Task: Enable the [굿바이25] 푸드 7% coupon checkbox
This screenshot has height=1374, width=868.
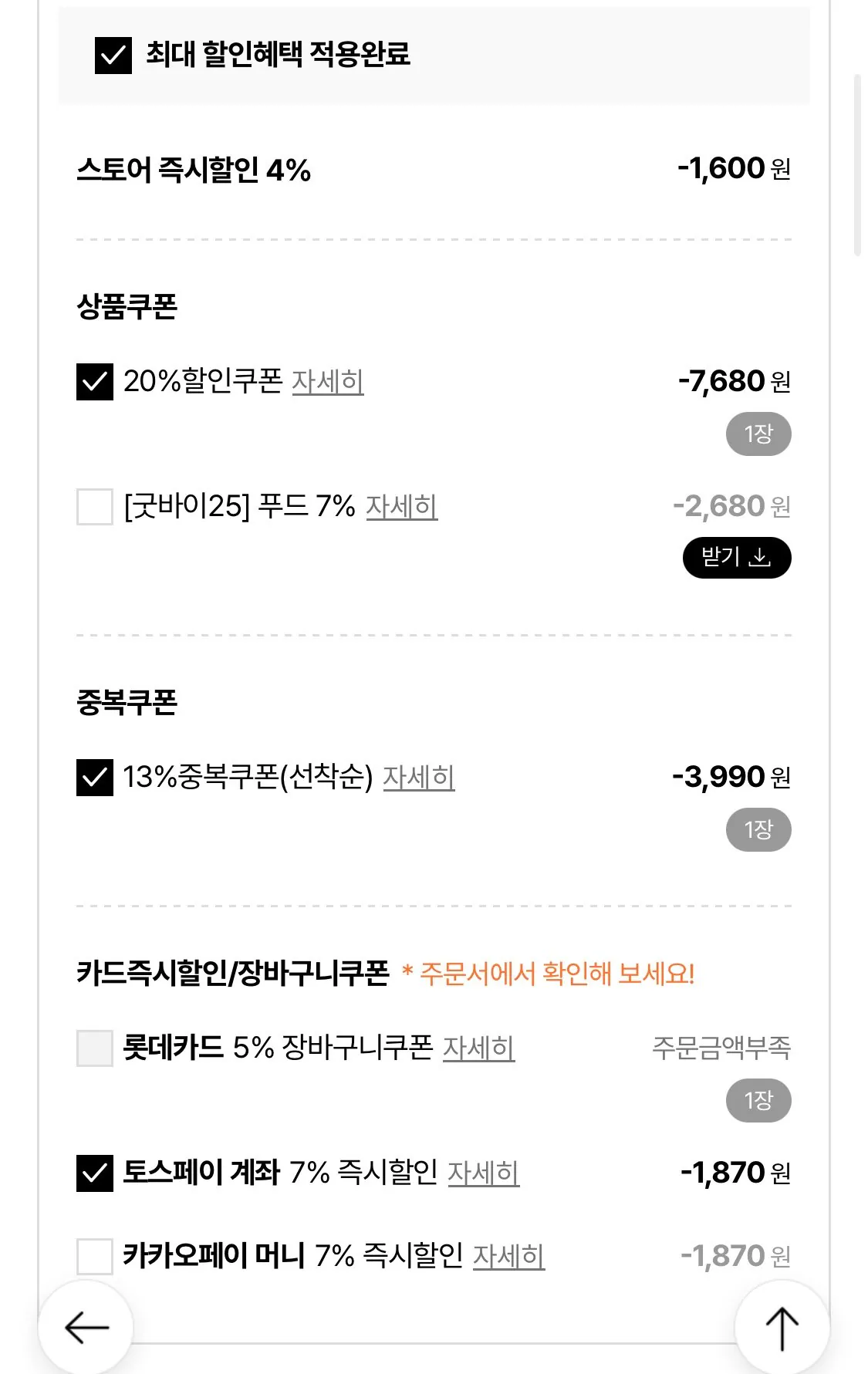Action: pos(94,507)
